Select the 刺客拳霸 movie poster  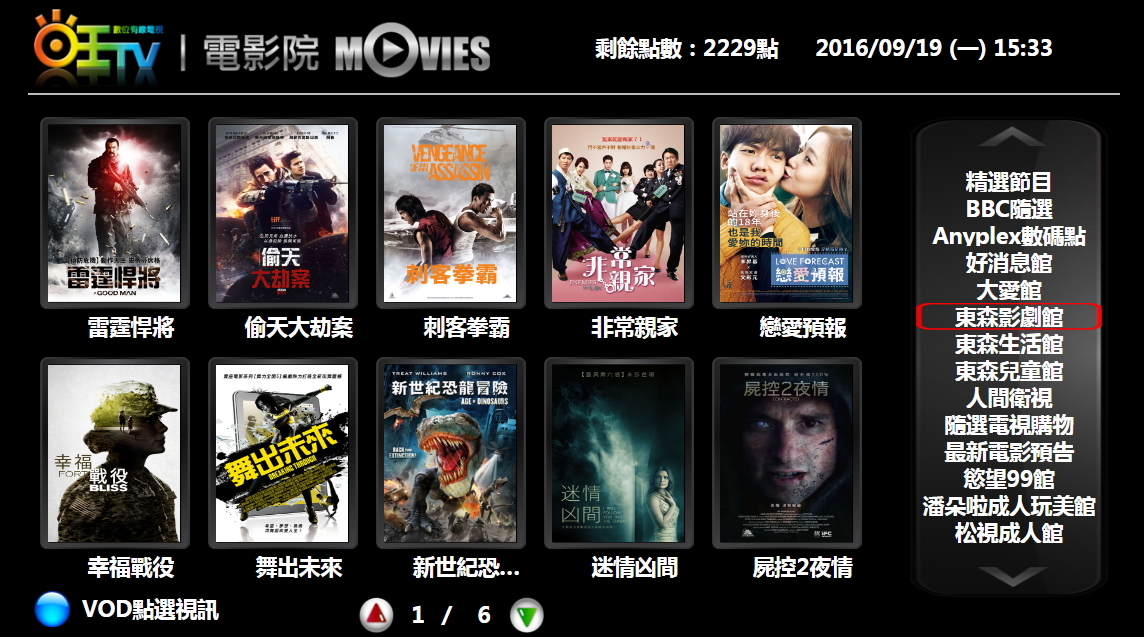click(450, 213)
